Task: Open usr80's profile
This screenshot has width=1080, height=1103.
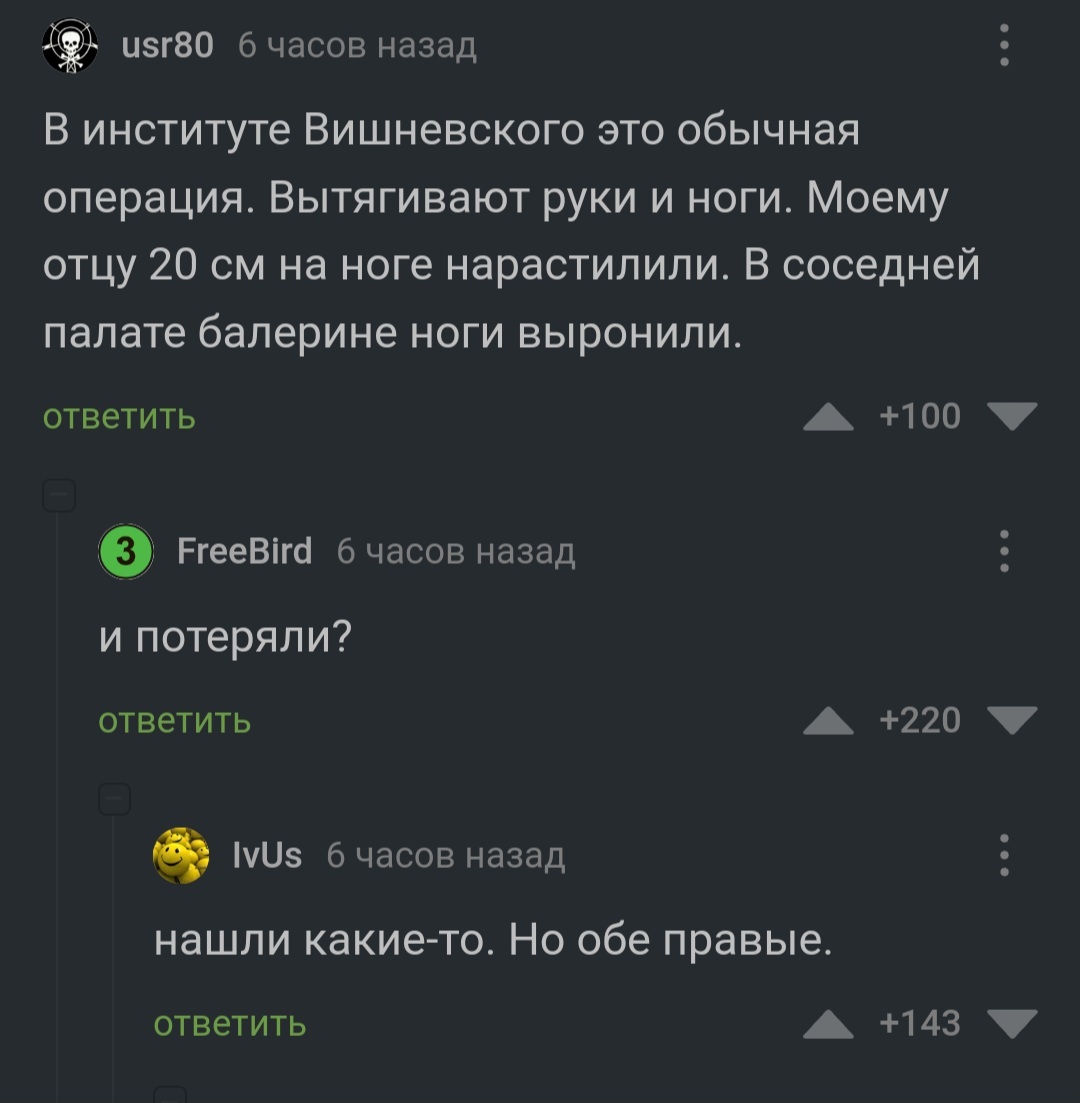Action: coord(165,46)
